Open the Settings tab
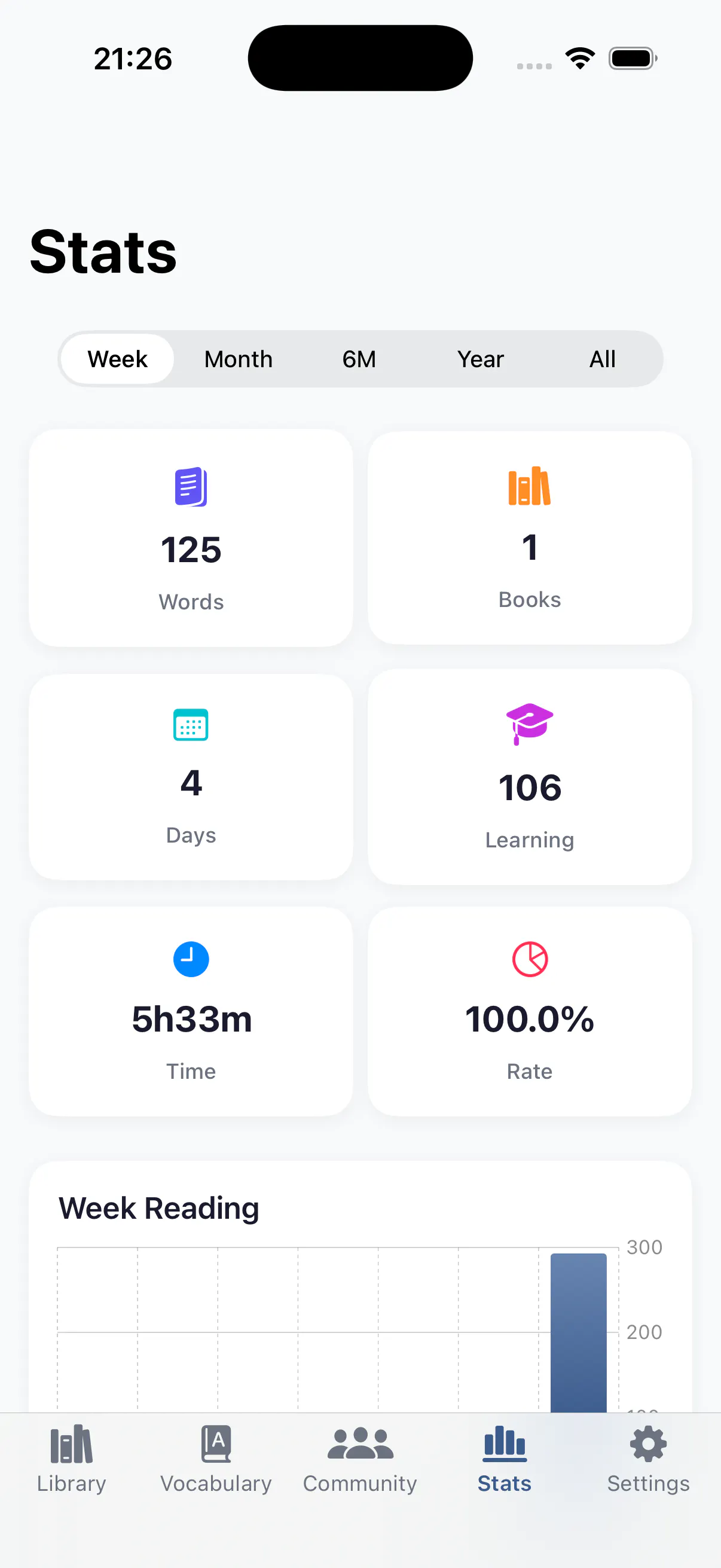The image size is (721, 1568). coord(649,1460)
